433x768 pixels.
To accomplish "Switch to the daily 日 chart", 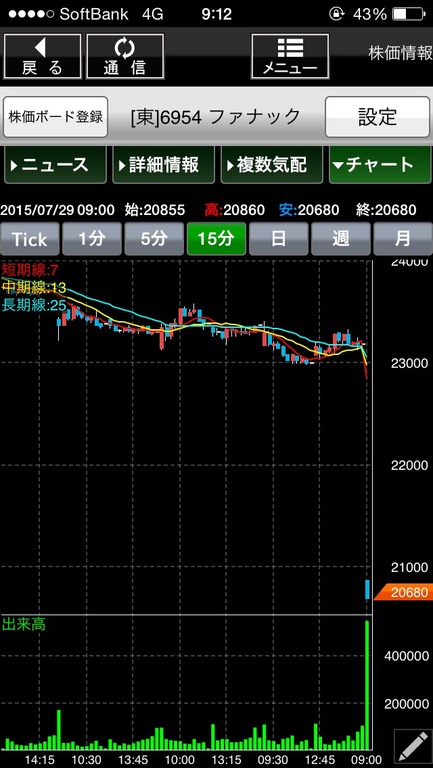I will 278,239.
